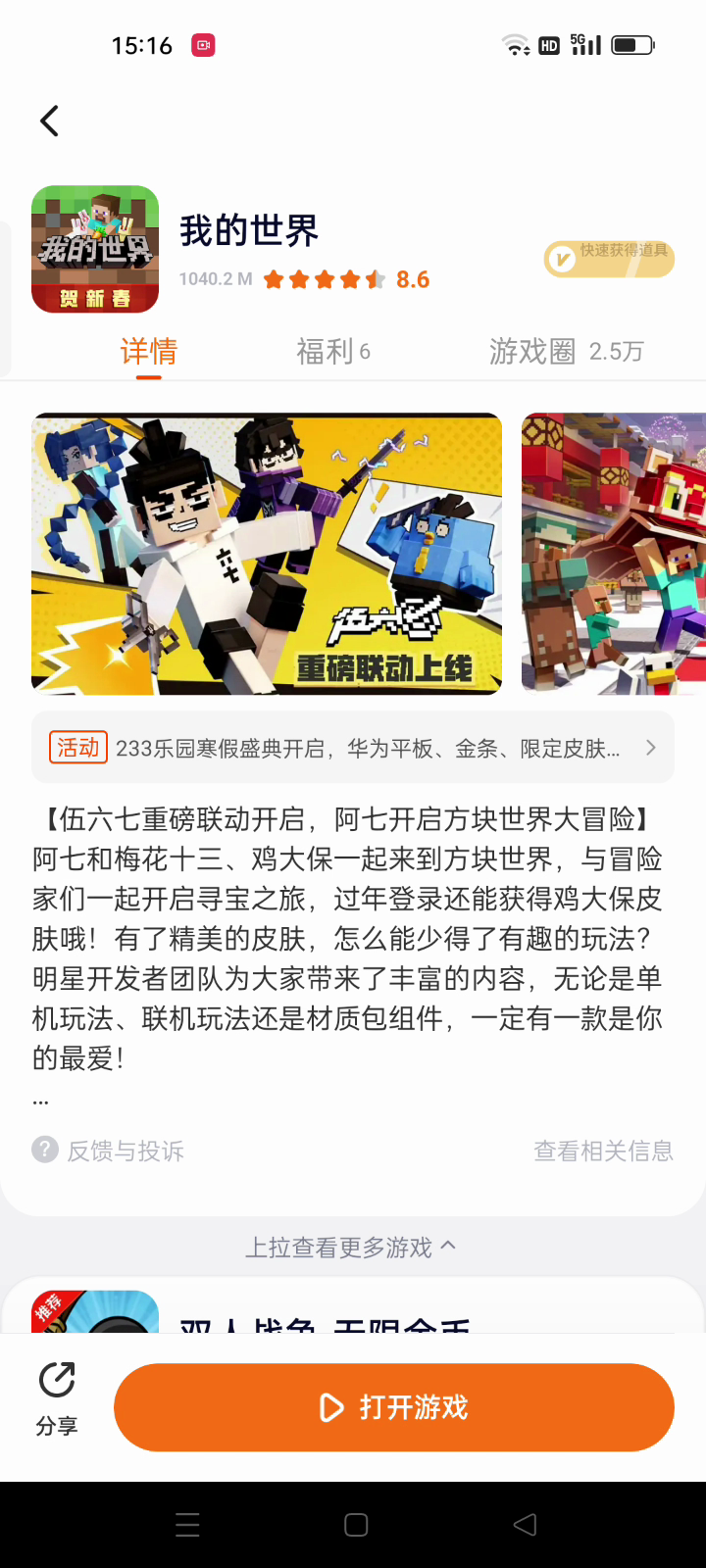Go back using the top-left arrow
Screen dimensions: 706x1568
[x=49, y=121]
